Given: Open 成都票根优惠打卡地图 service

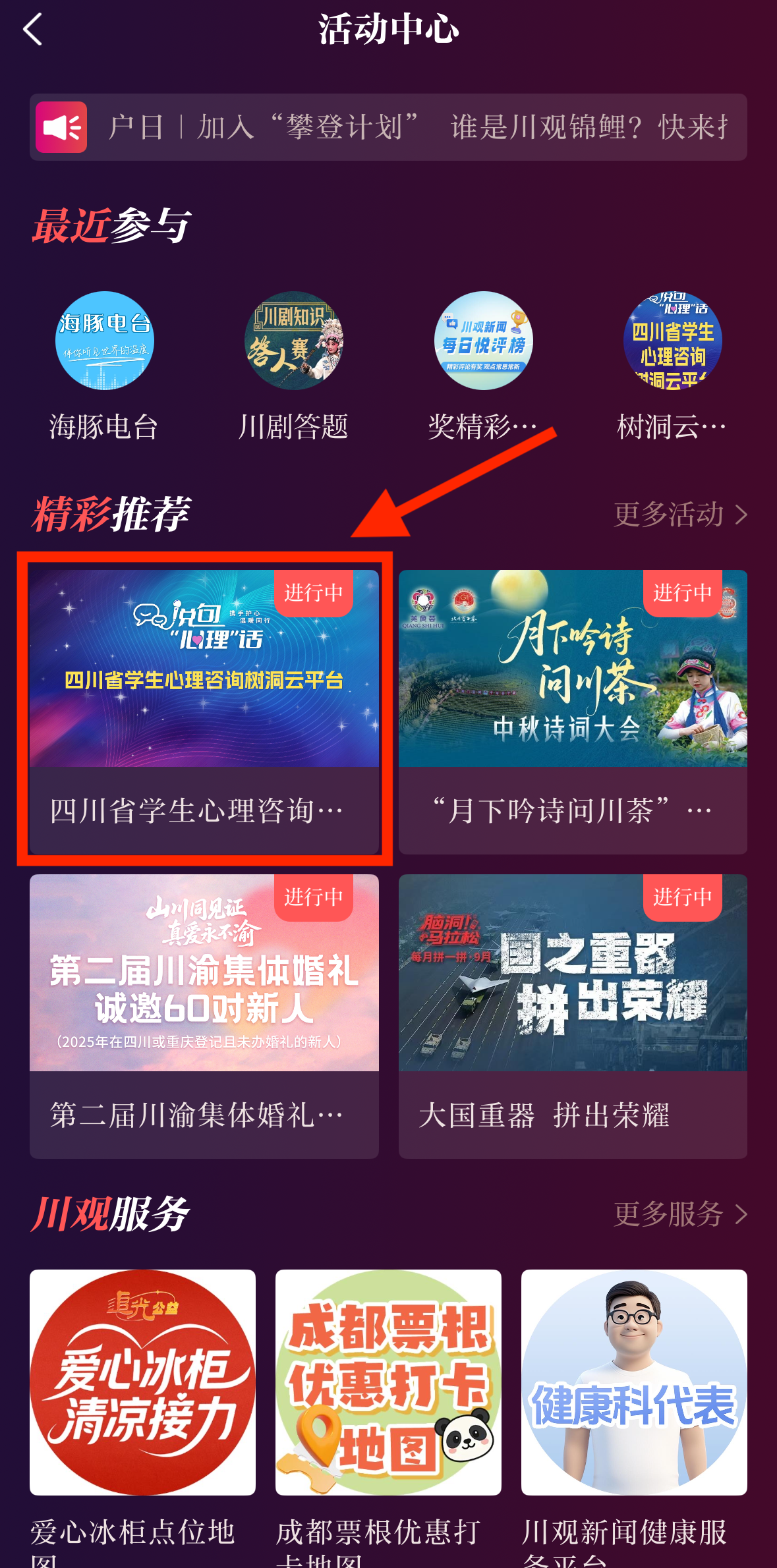Looking at the screenshot, I should click(388, 1382).
